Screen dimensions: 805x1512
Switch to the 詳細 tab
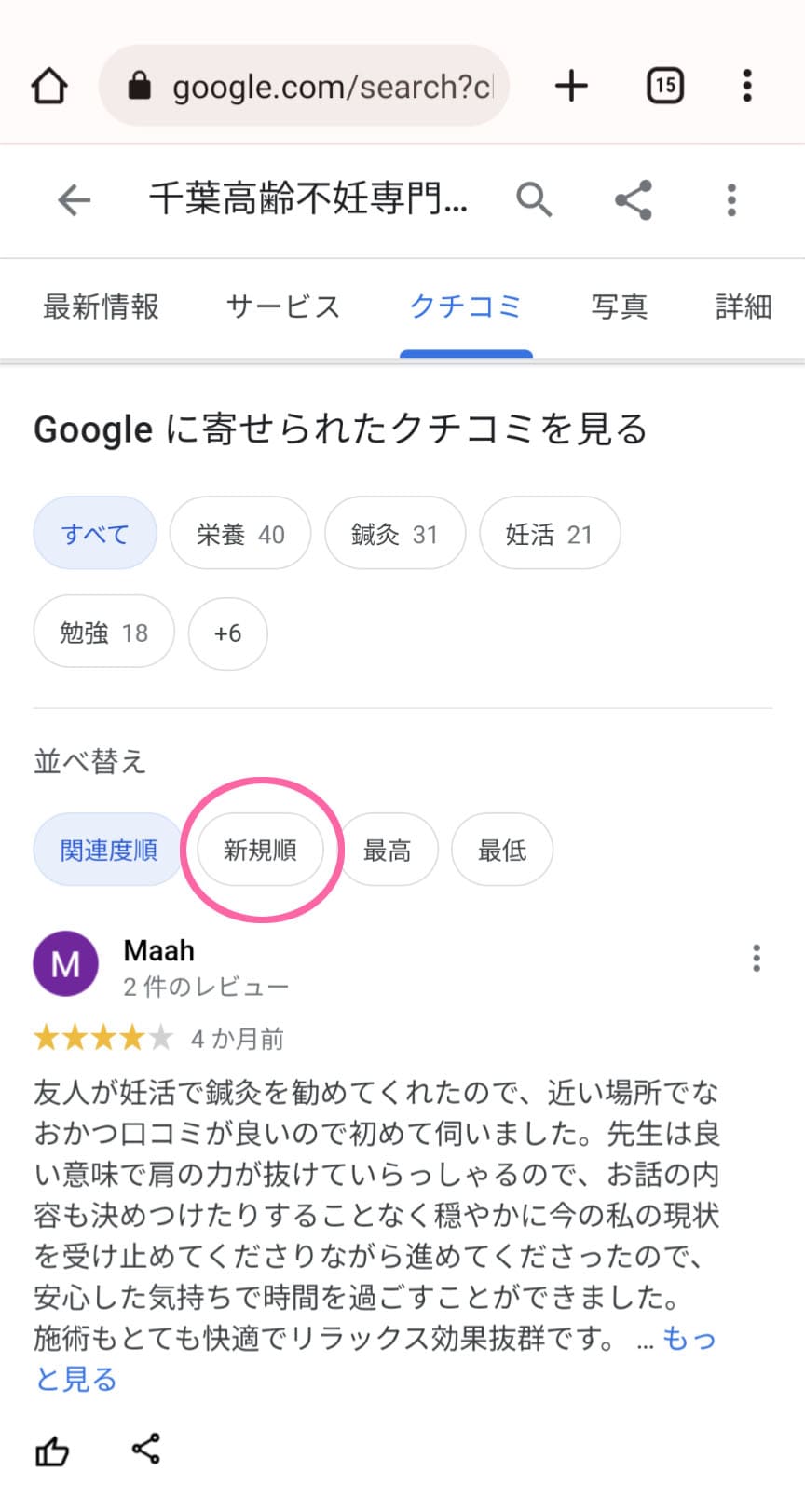[743, 306]
